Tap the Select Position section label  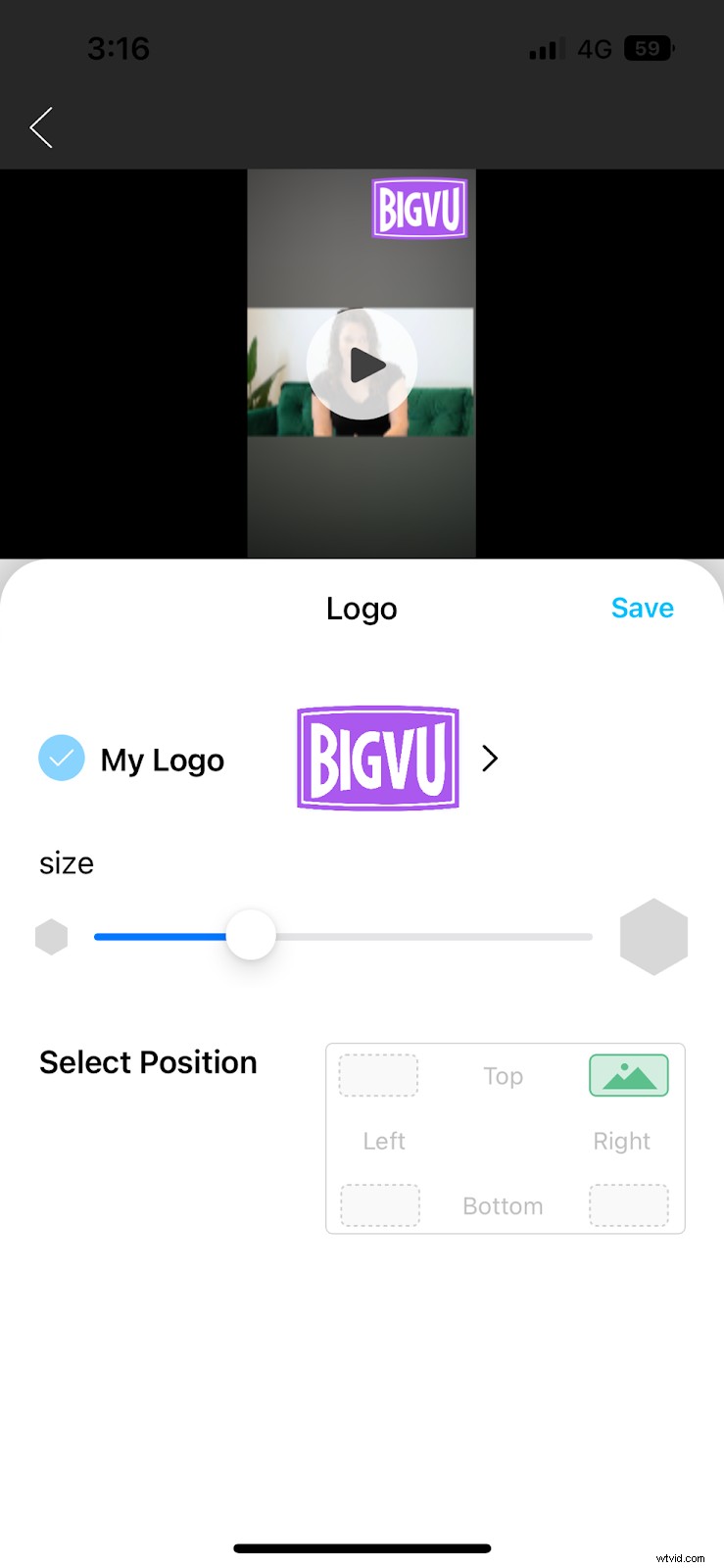148,1061
